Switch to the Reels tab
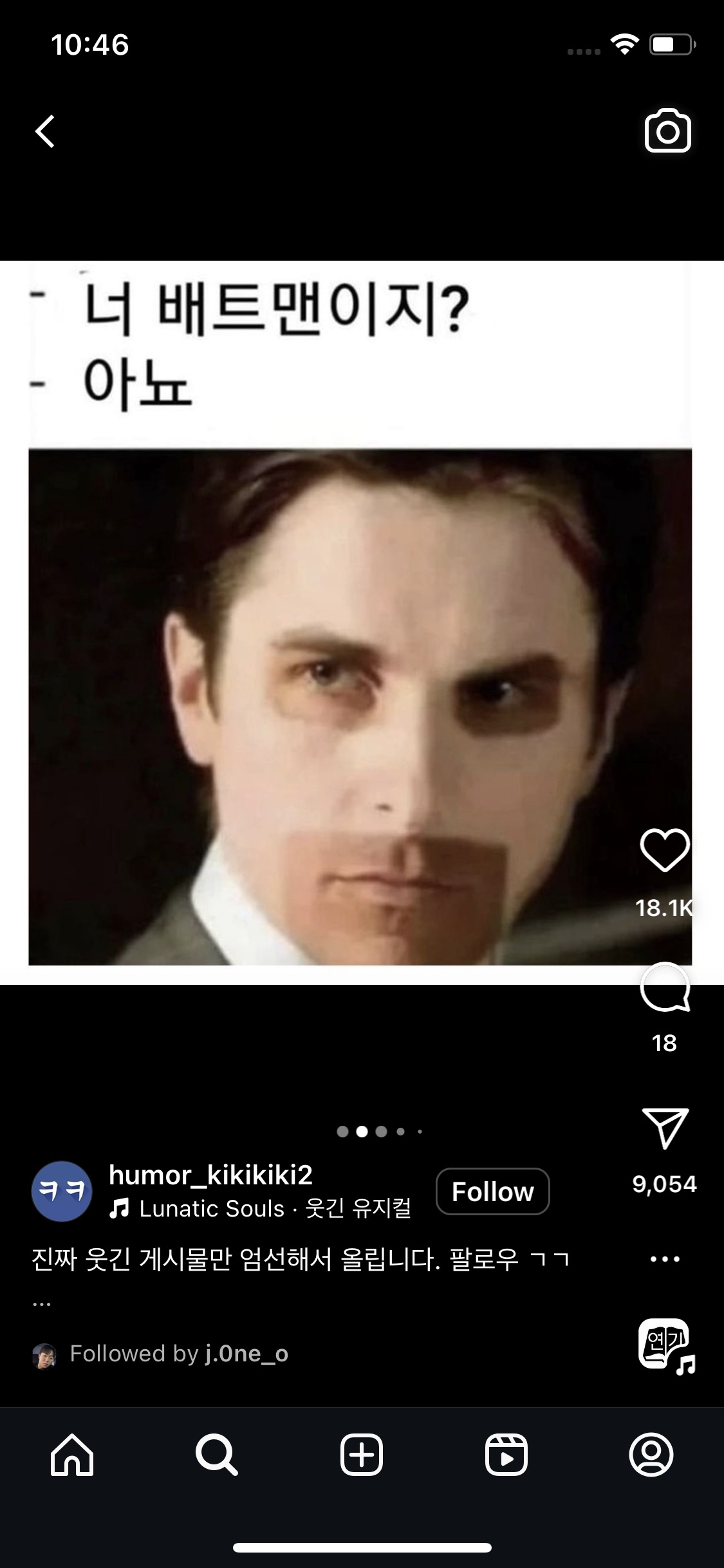The height and width of the screenshot is (1568, 724). pos(506,1455)
